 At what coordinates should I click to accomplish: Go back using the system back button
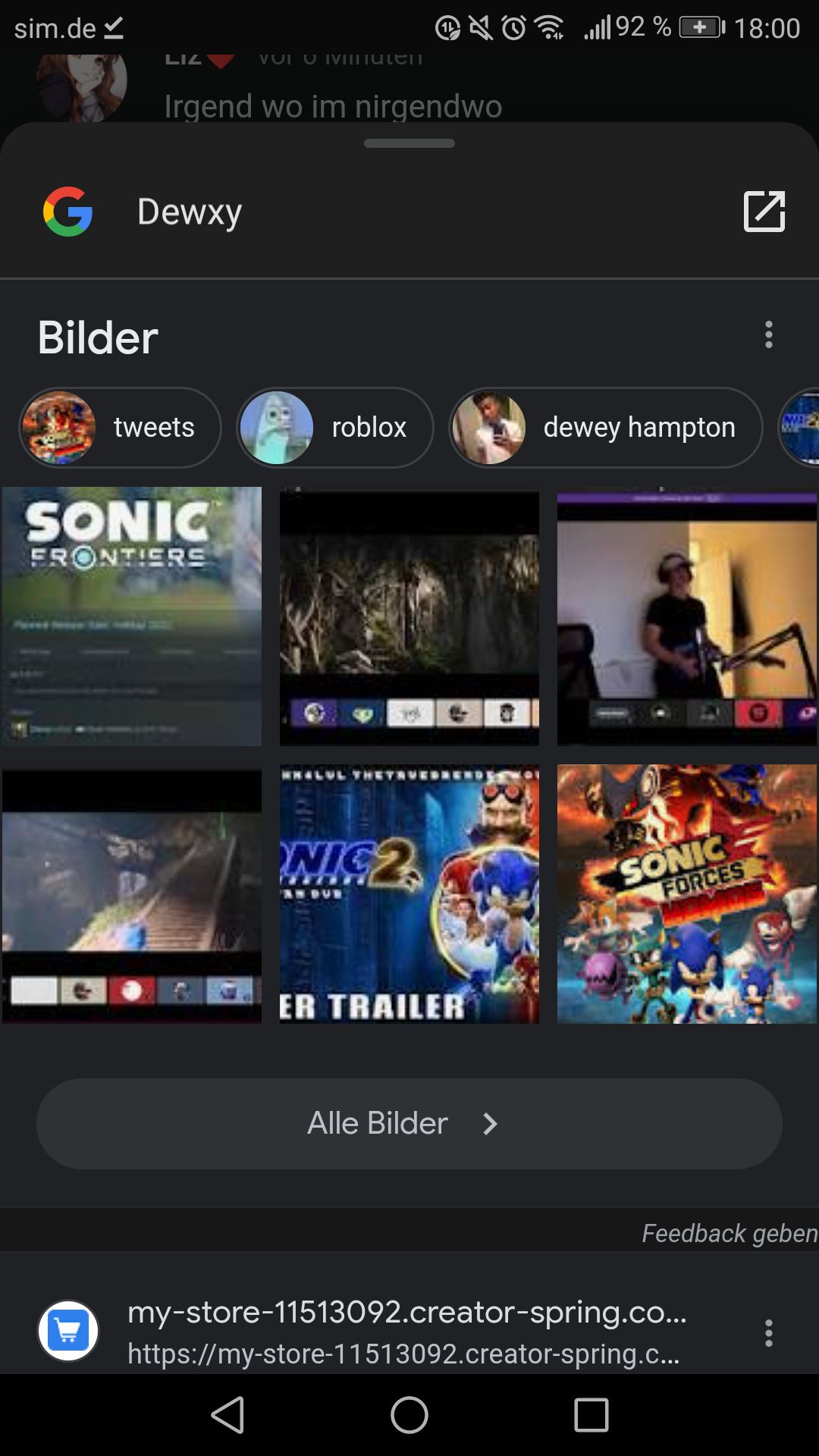click(x=227, y=1415)
